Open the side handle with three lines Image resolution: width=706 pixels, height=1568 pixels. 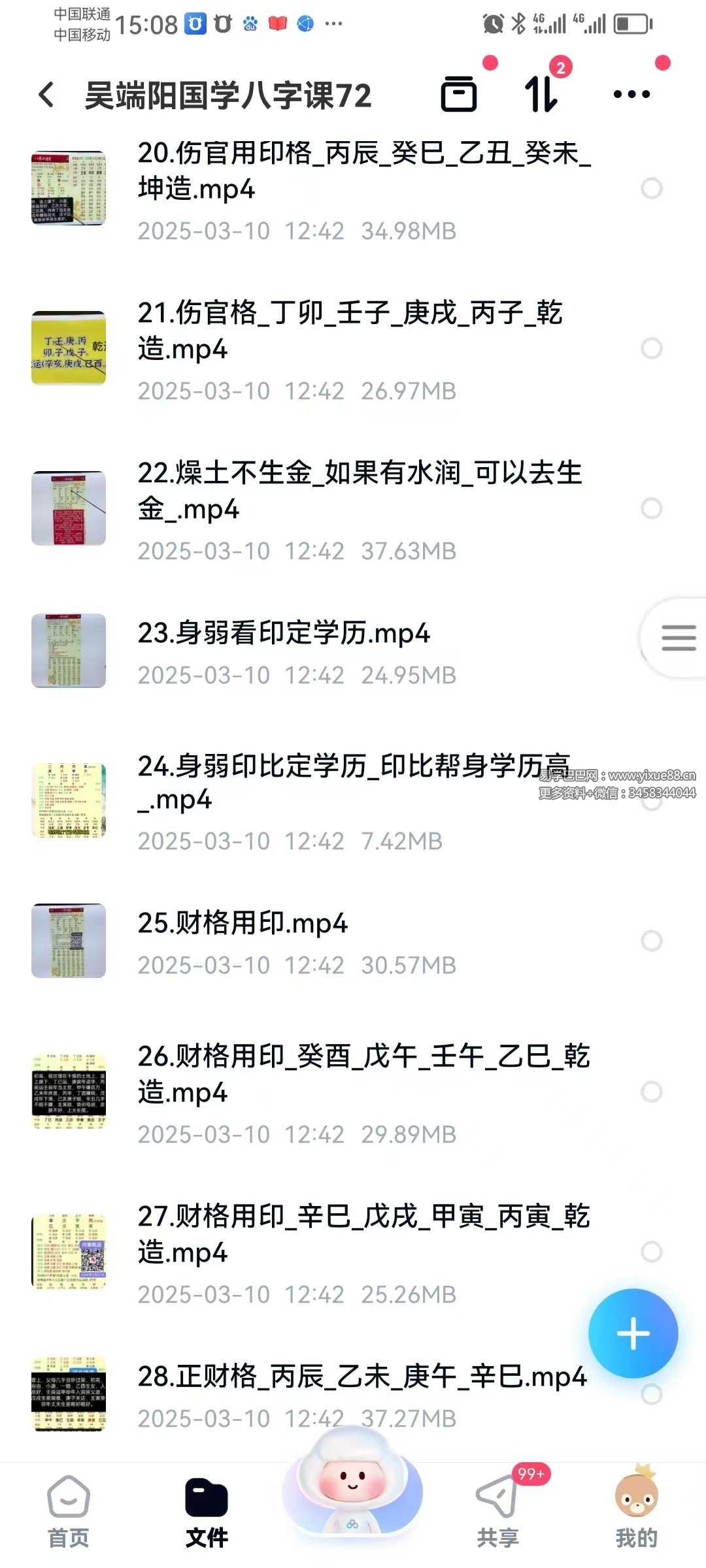tap(677, 638)
